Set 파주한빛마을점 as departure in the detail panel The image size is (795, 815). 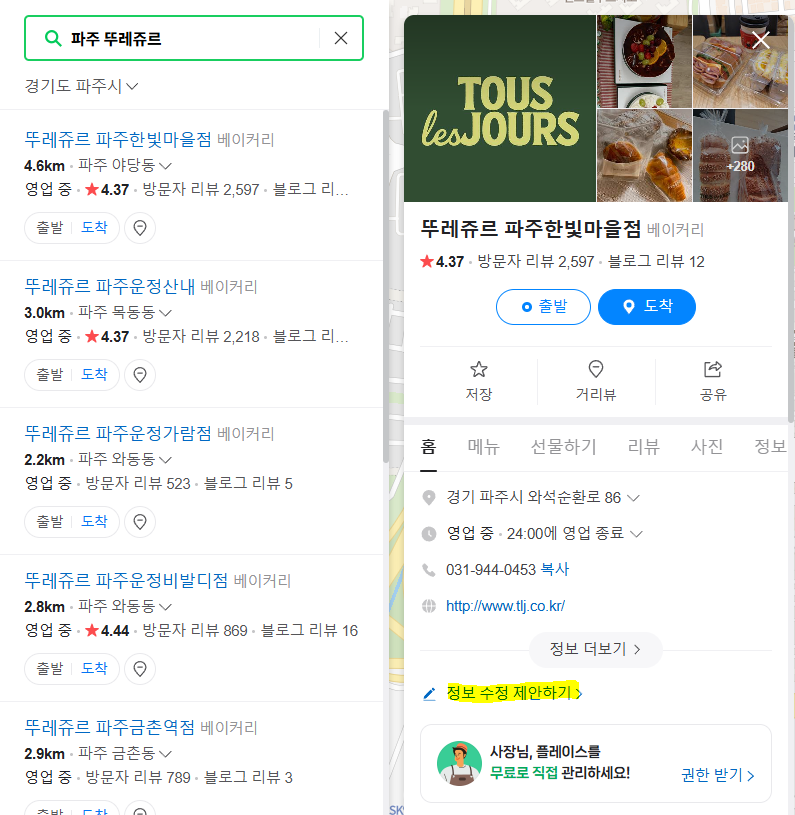(x=543, y=307)
